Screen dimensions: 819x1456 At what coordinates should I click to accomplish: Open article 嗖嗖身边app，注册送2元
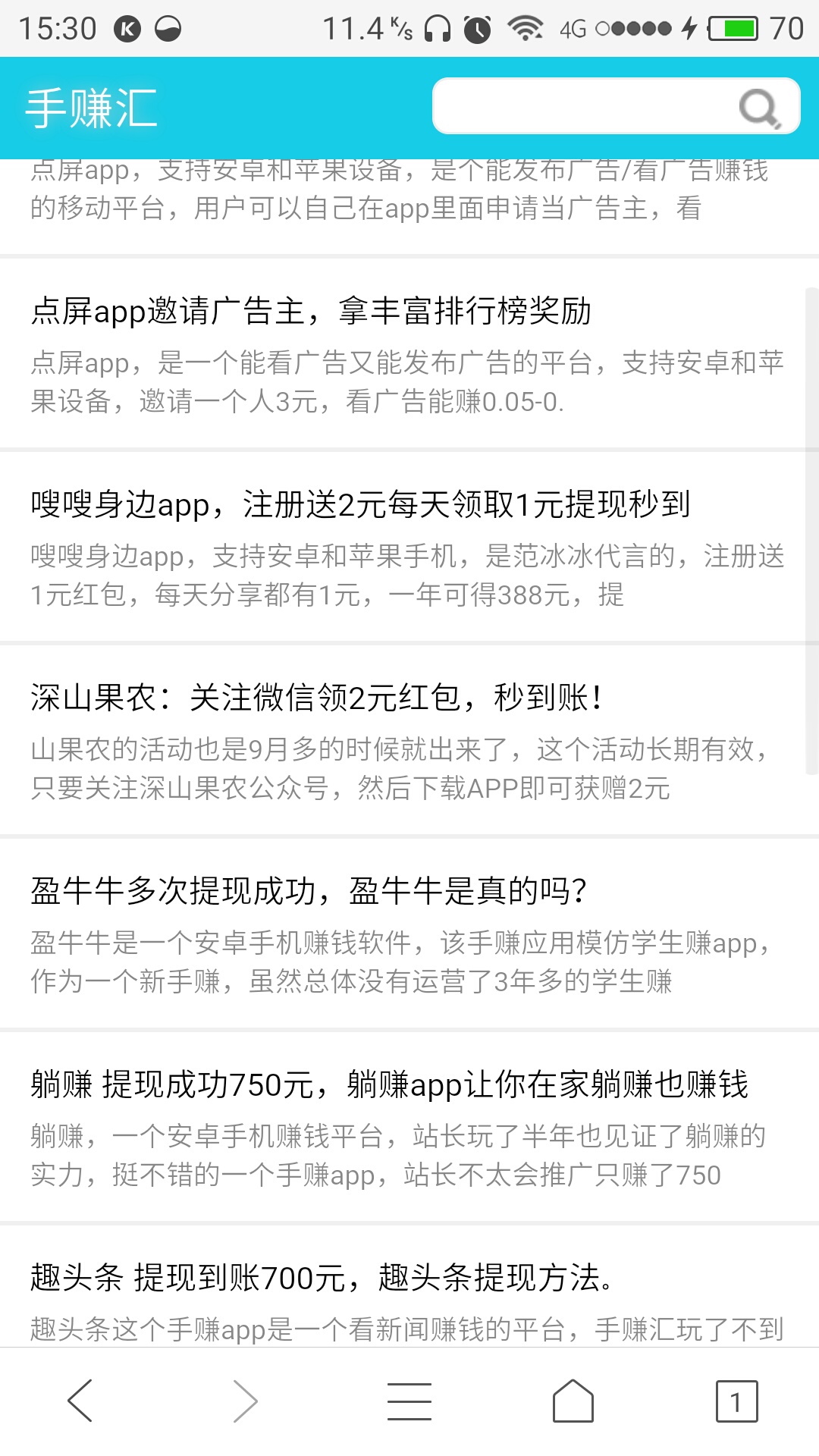pos(360,504)
